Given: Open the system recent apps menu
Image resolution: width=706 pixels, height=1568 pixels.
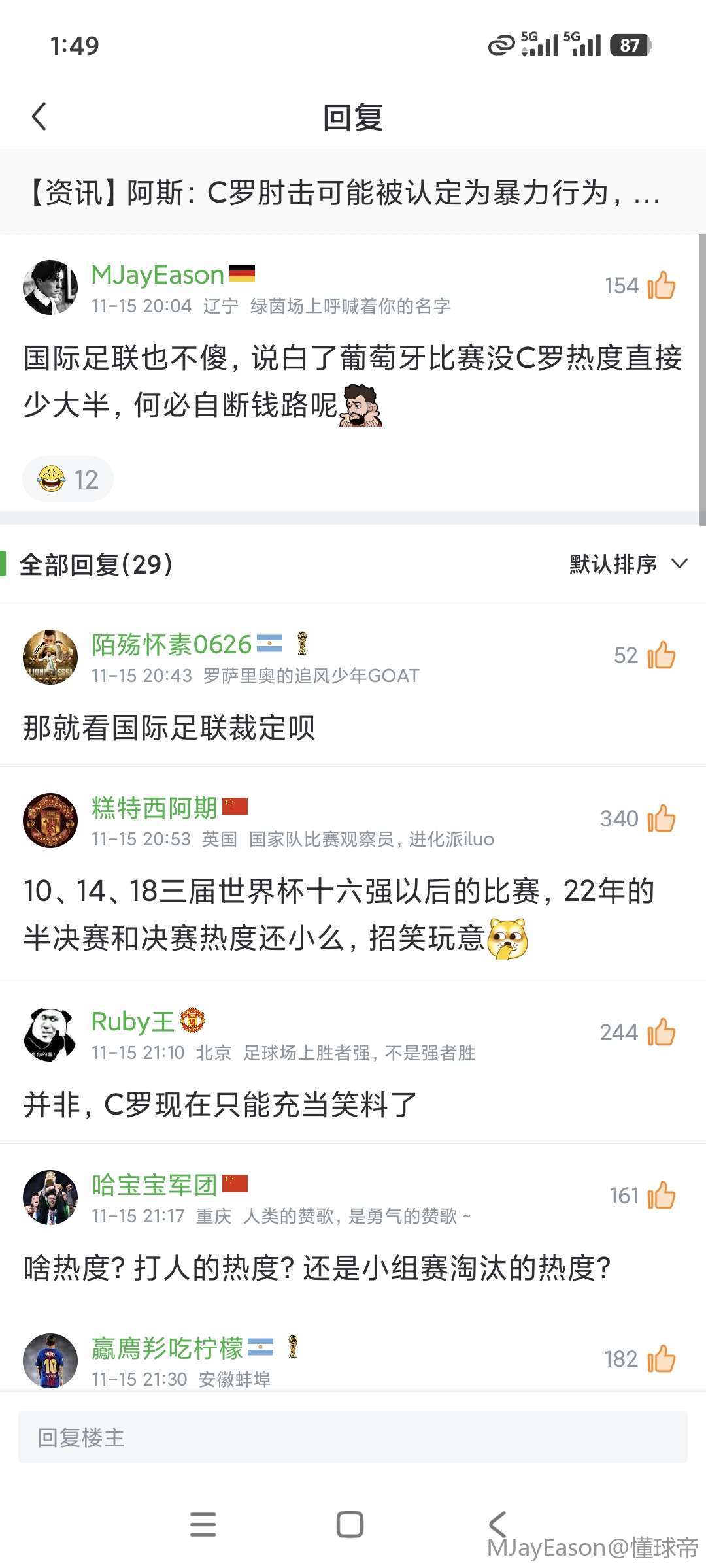Looking at the screenshot, I should tap(203, 1524).
